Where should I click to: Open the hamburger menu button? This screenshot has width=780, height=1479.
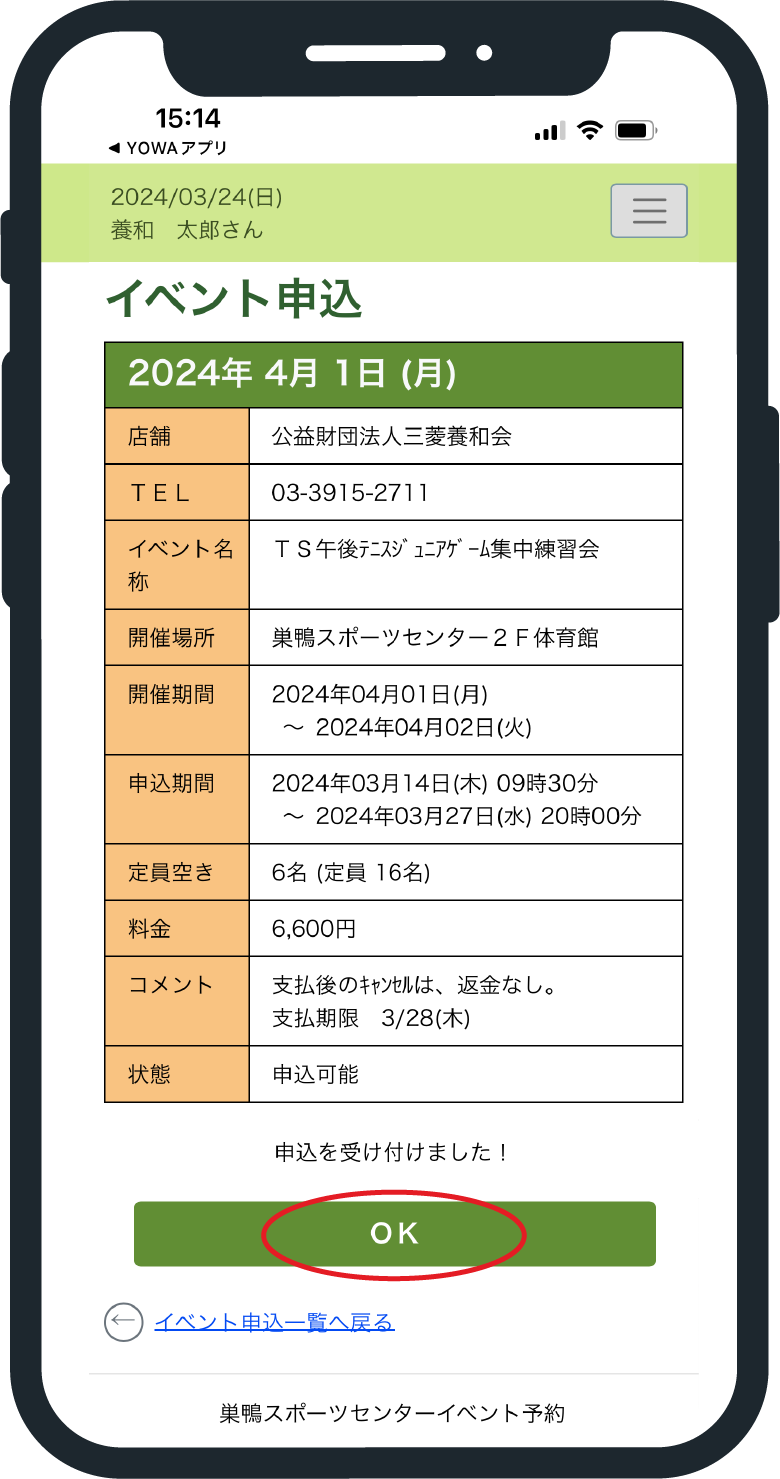[649, 211]
